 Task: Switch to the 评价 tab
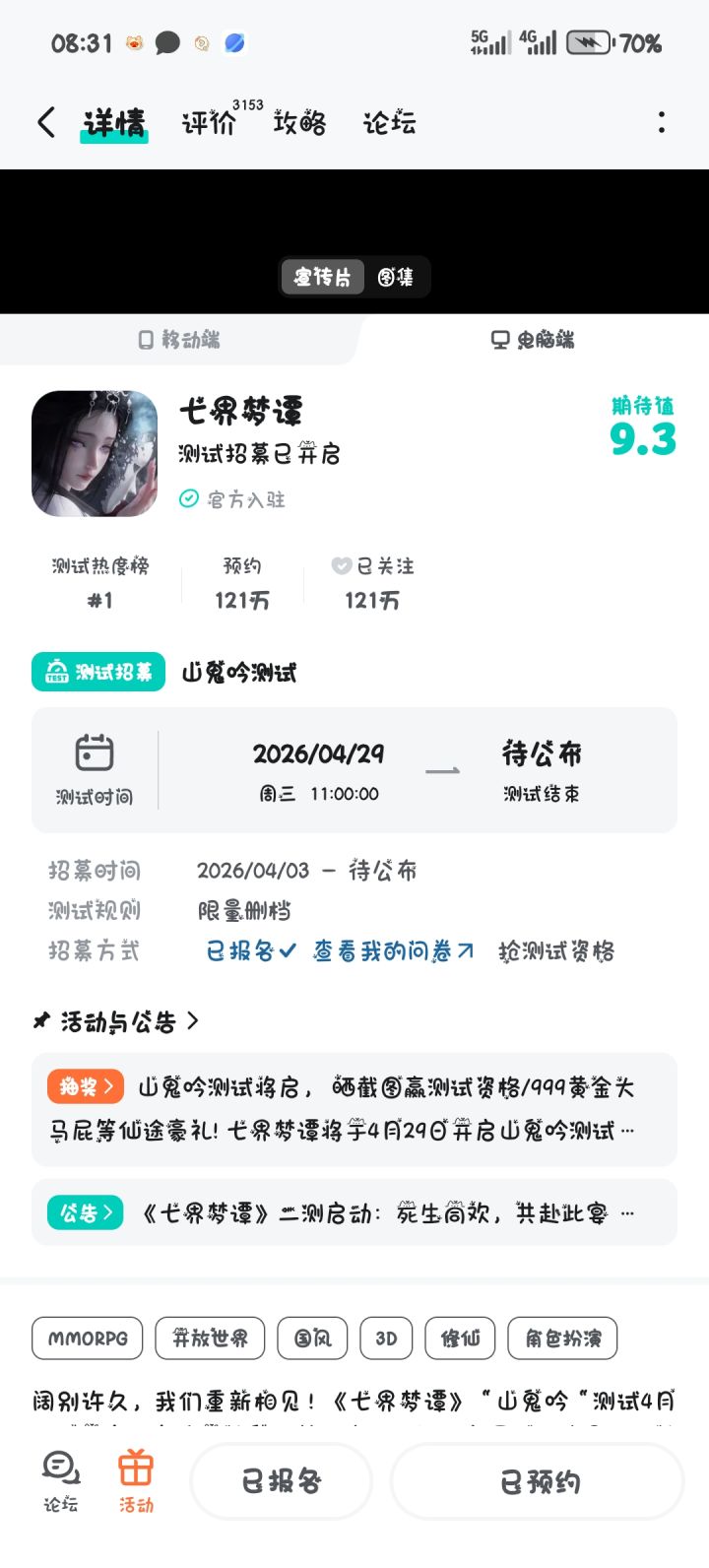coord(209,122)
